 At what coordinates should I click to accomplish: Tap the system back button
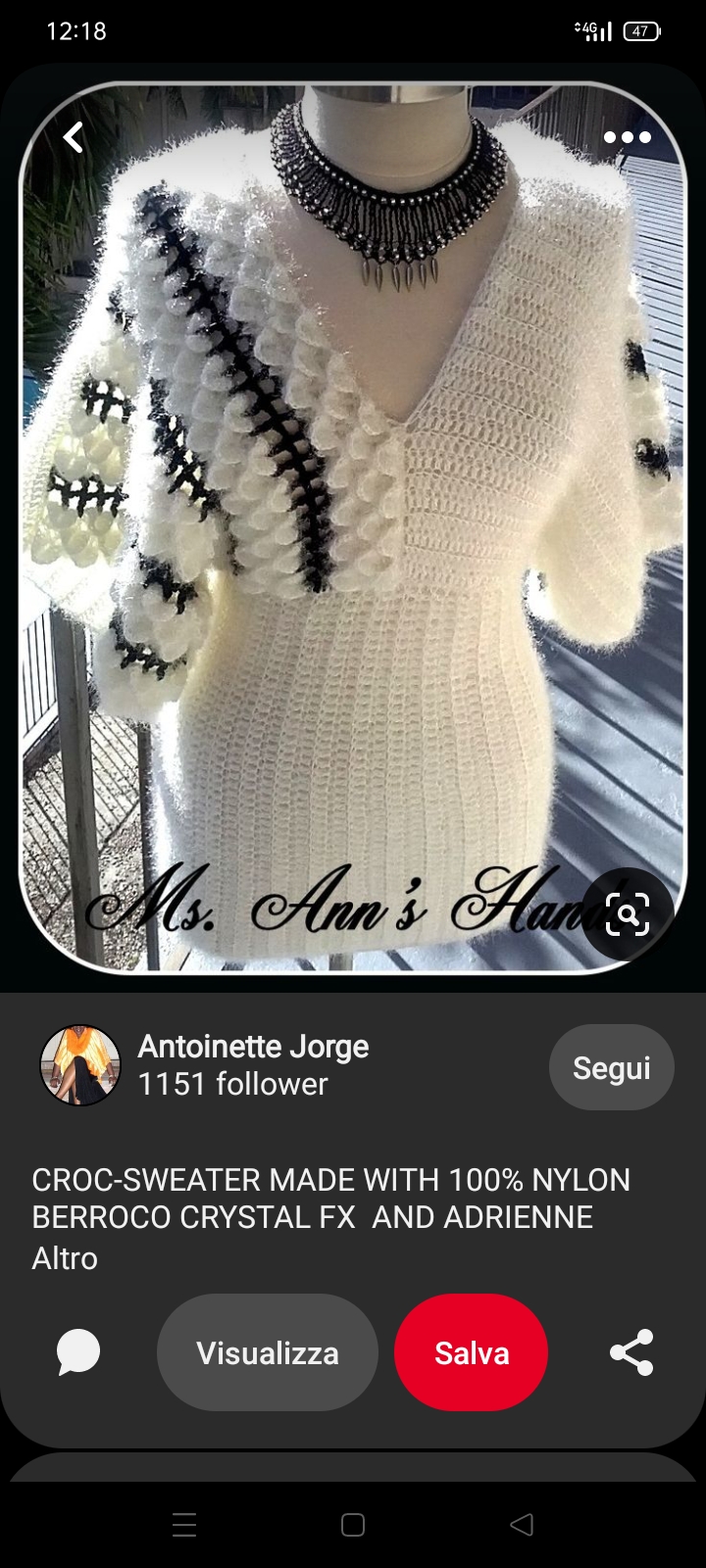[522, 1525]
